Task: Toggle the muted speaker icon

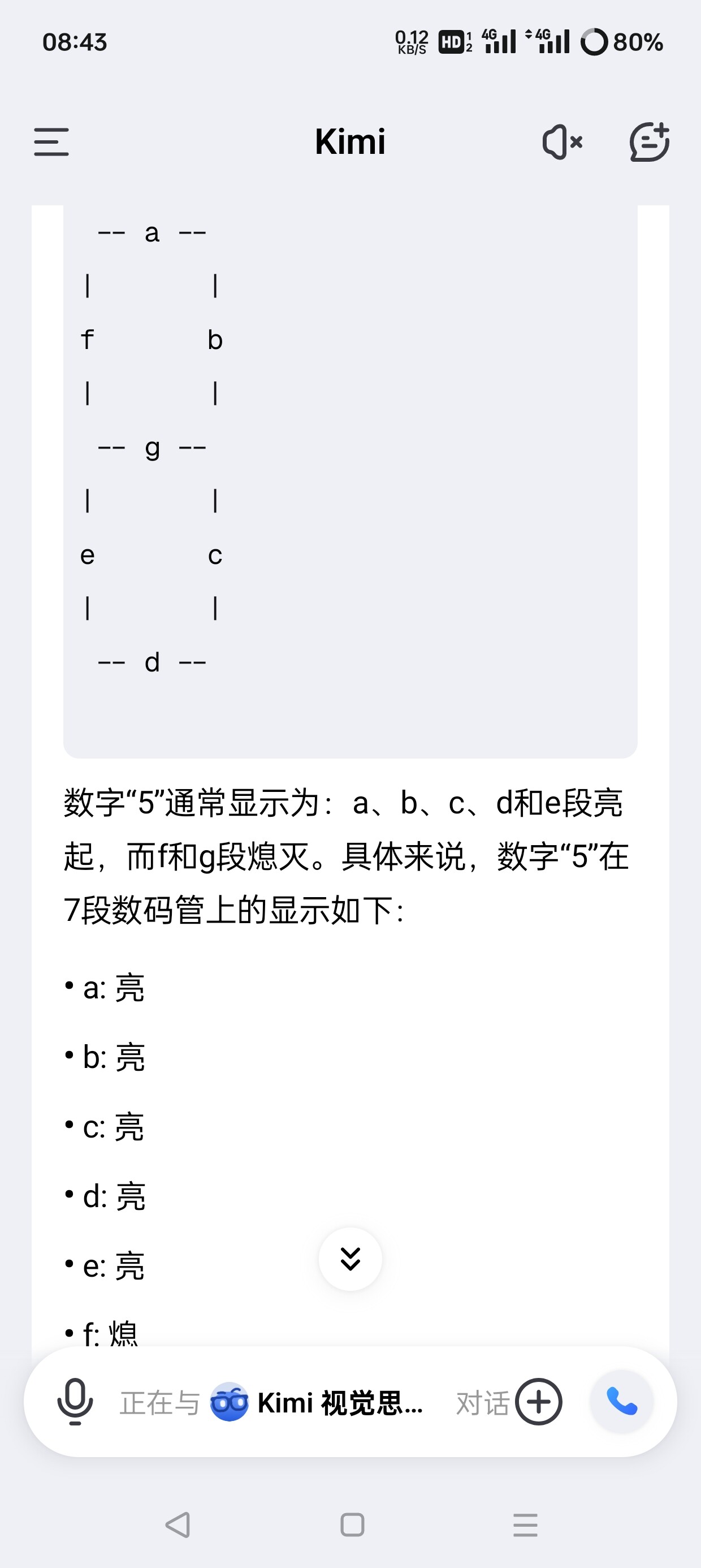Action: click(x=562, y=142)
